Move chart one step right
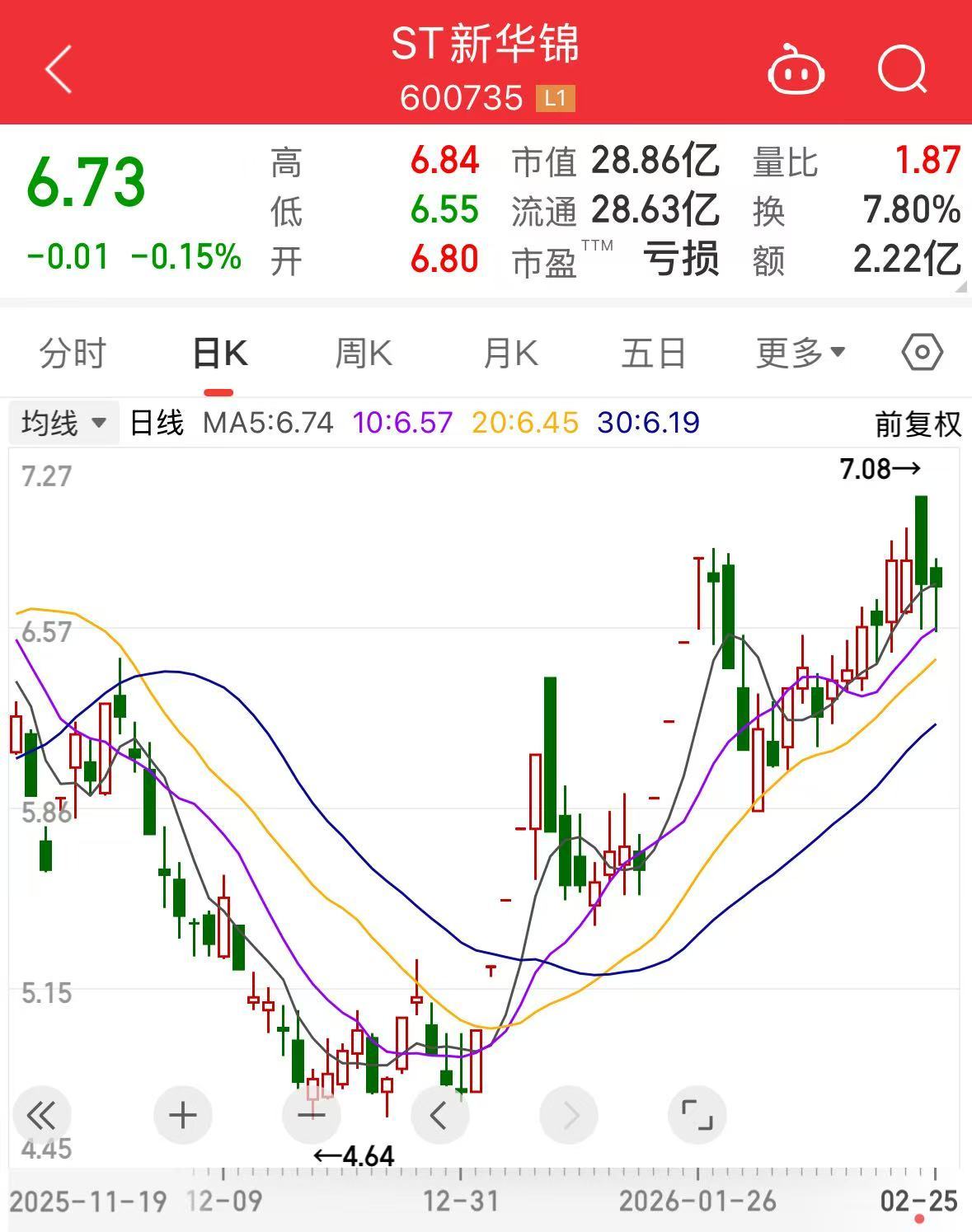 tap(569, 1116)
